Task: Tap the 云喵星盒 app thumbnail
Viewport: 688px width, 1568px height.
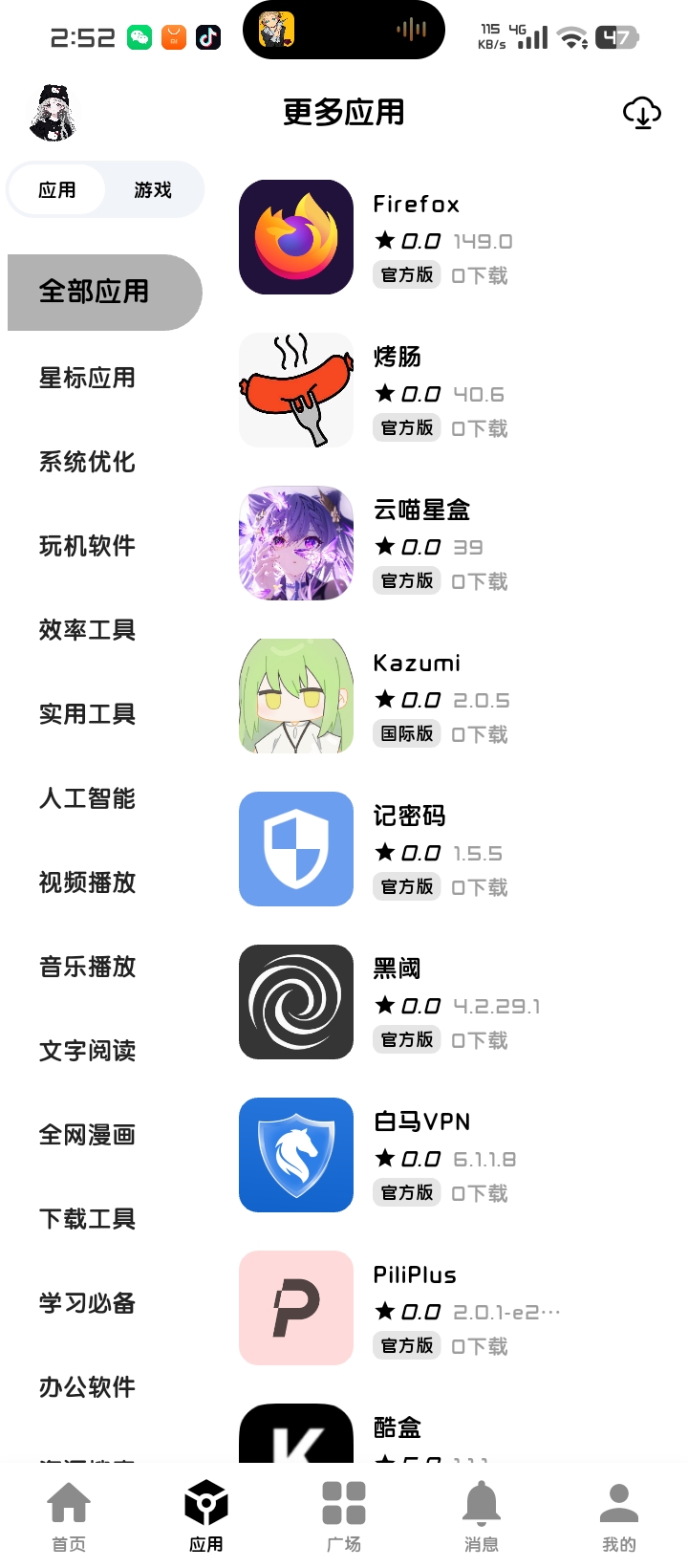Action: pos(296,542)
